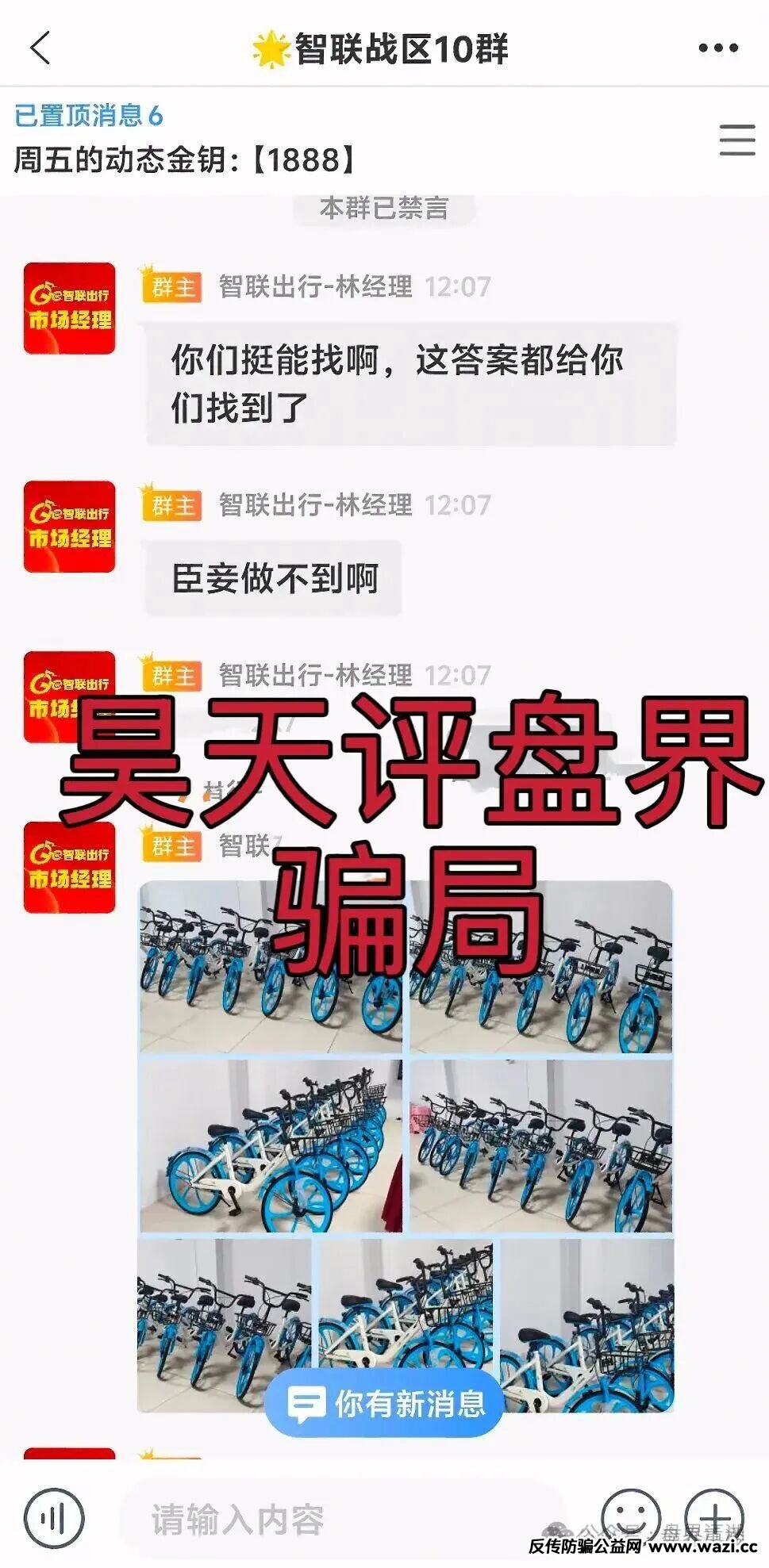Open the middle-right bicycle photo
The image size is (769, 1568).
coord(540,1145)
